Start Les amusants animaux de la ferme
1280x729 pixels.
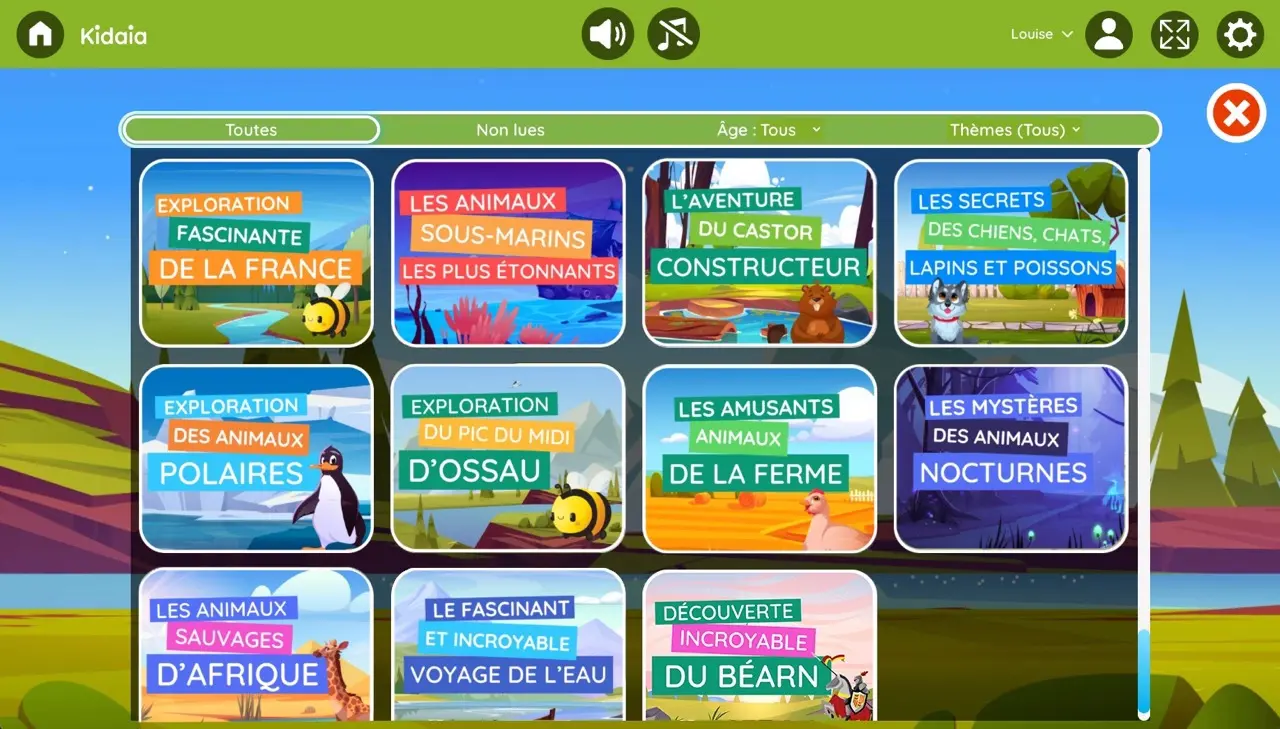tap(759, 458)
